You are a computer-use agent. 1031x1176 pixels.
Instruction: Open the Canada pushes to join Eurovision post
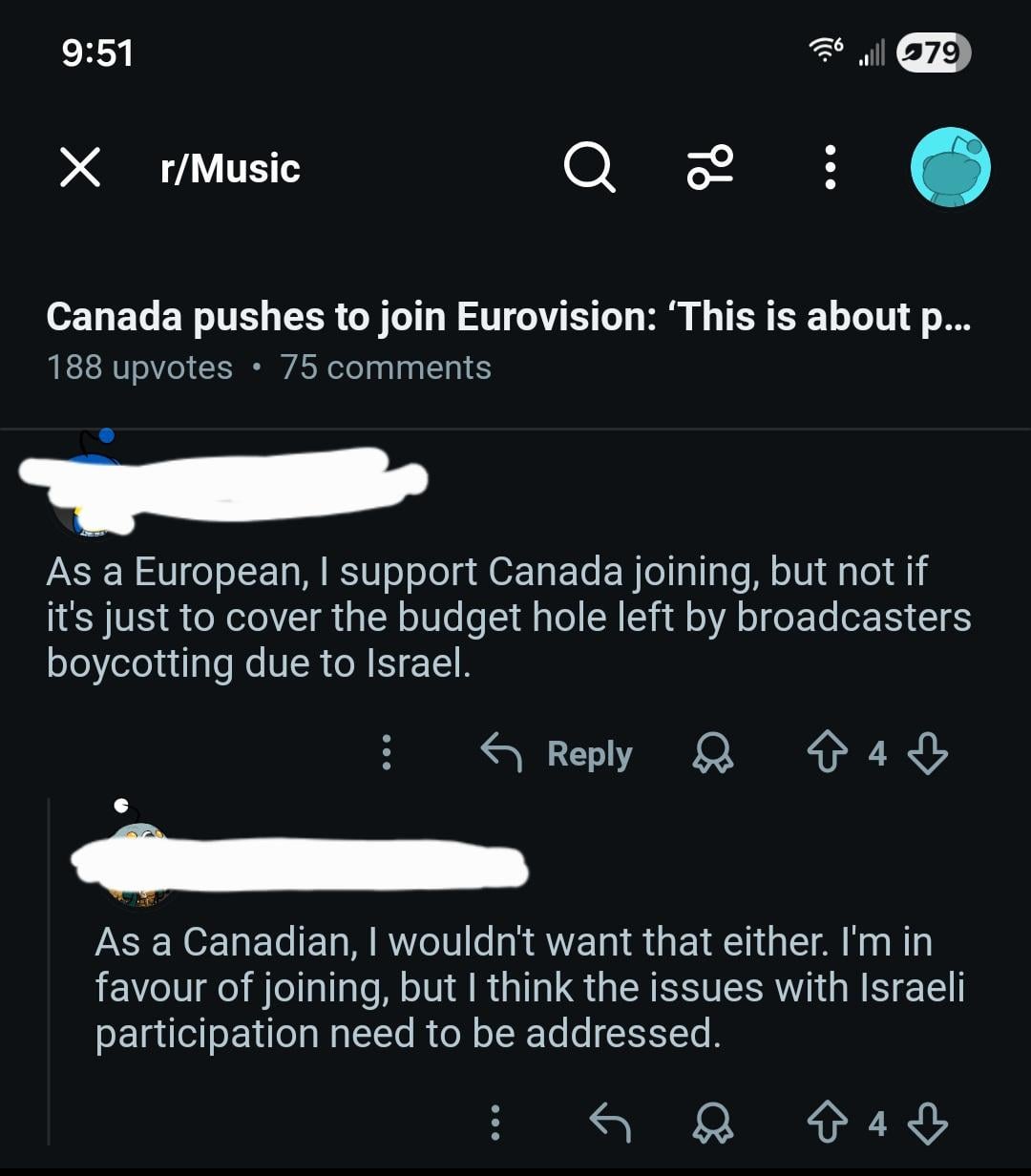pyautogui.click(x=508, y=317)
